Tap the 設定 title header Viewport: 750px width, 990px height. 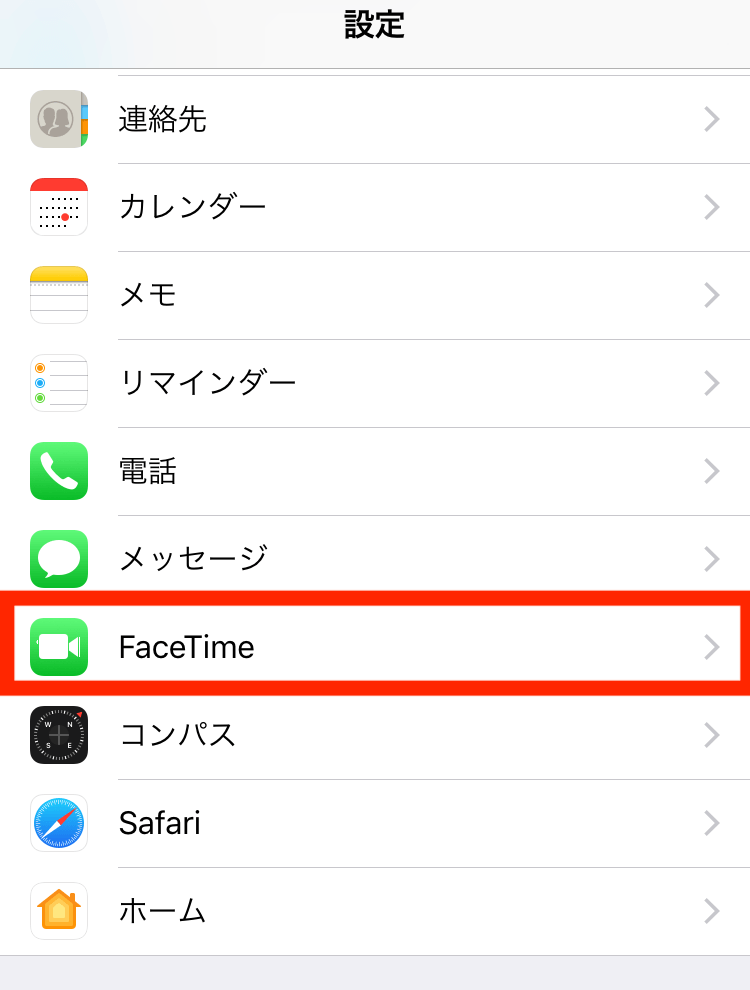coord(375,27)
